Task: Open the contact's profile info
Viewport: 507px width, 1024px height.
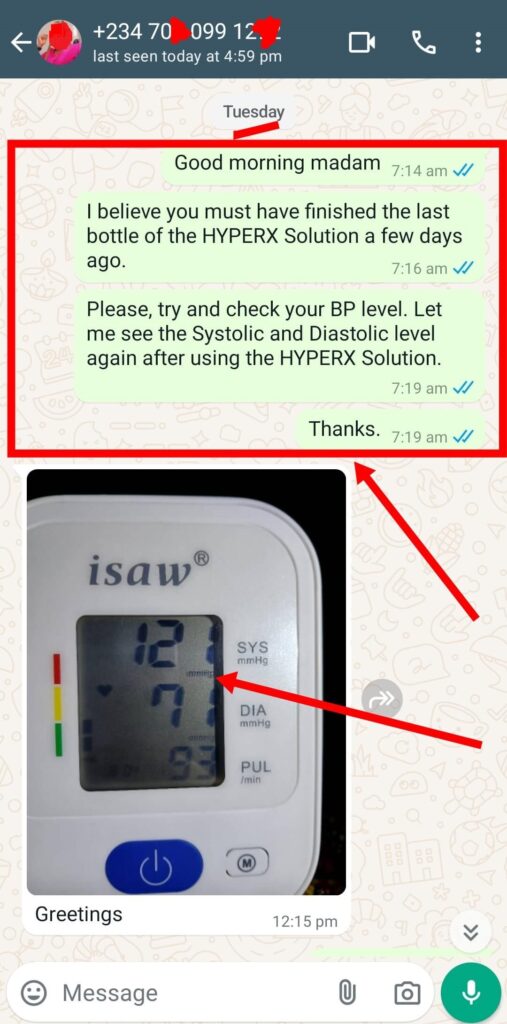Action: coord(187,42)
